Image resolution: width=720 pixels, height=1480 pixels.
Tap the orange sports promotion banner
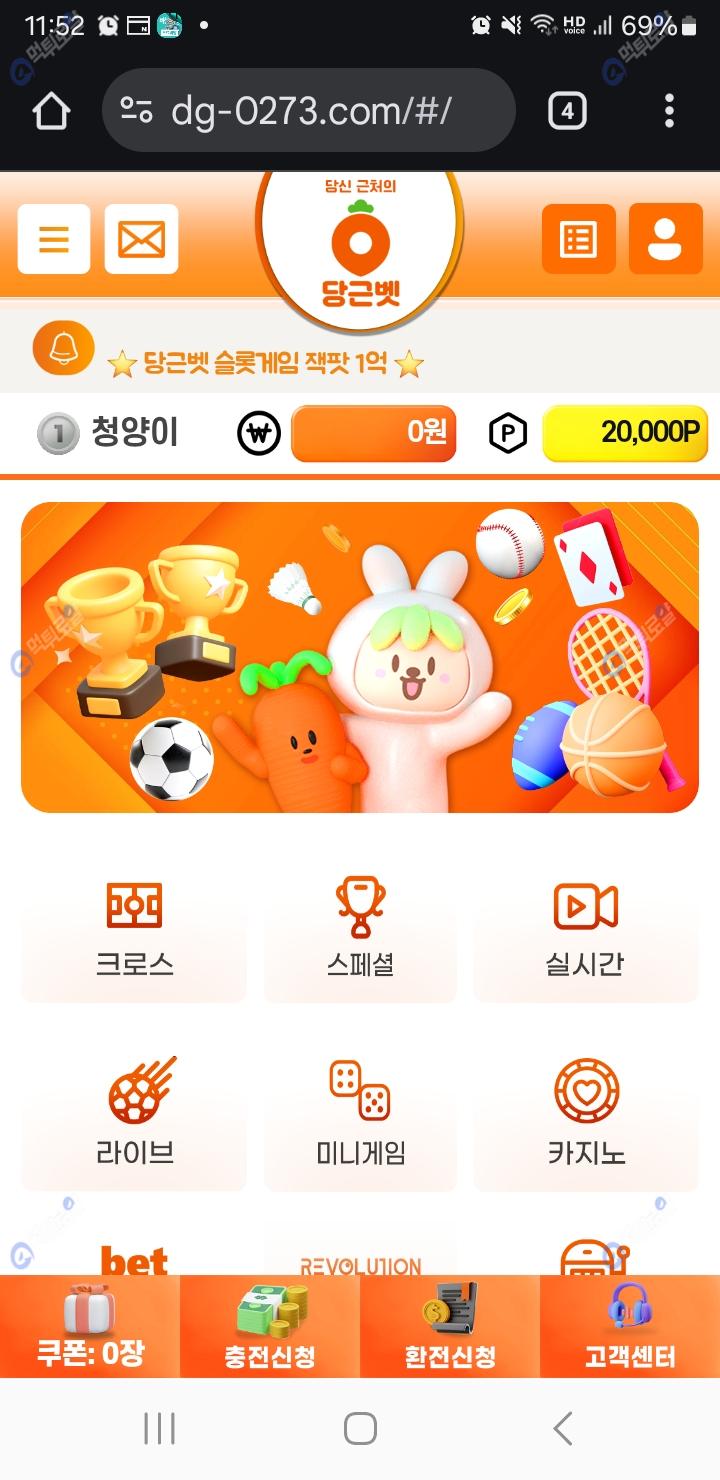[360, 657]
